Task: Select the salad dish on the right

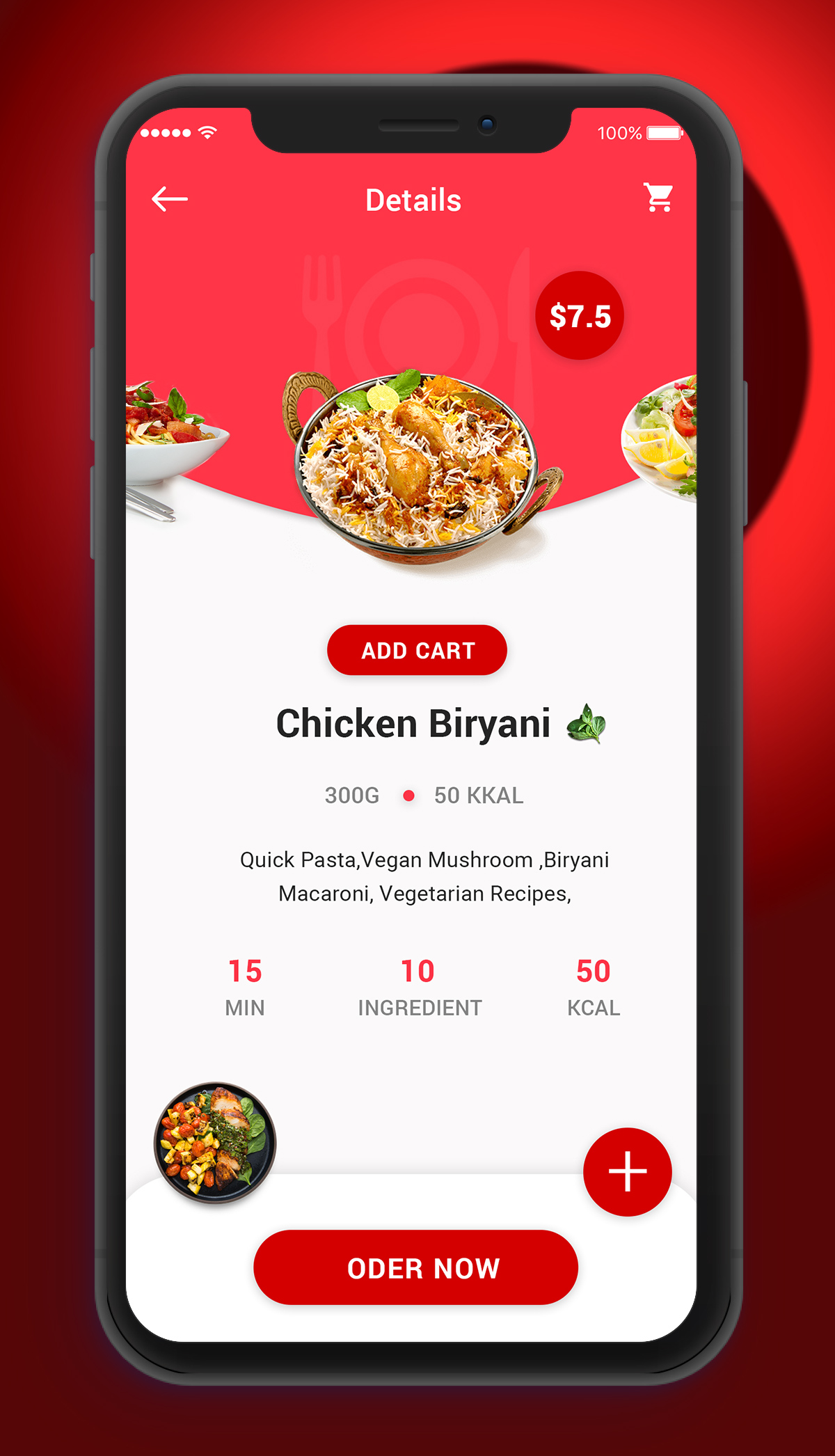Action: (x=660, y=437)
